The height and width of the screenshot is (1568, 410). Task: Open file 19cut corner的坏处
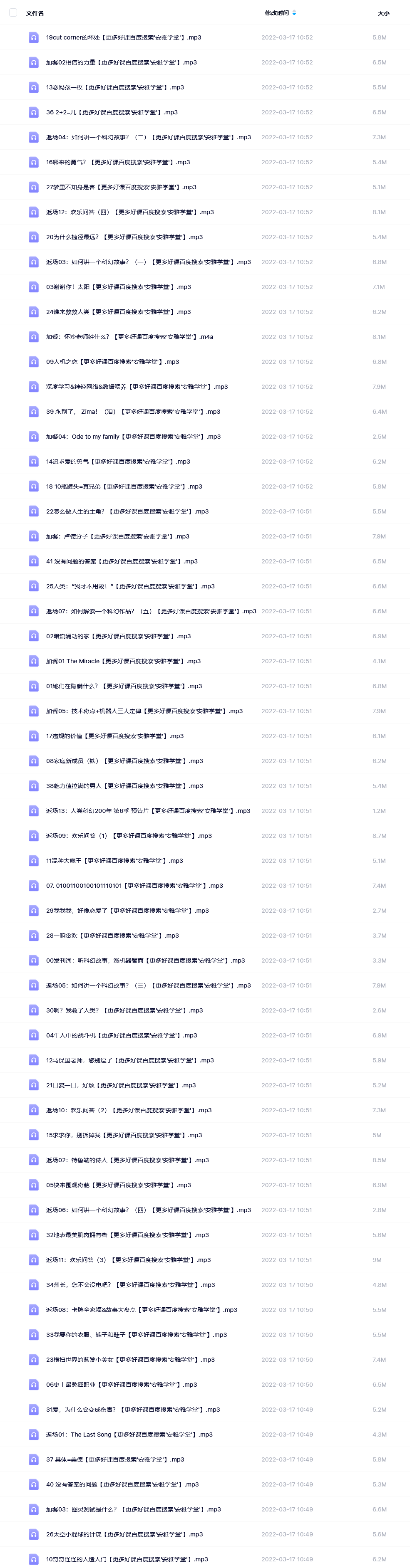123,38
